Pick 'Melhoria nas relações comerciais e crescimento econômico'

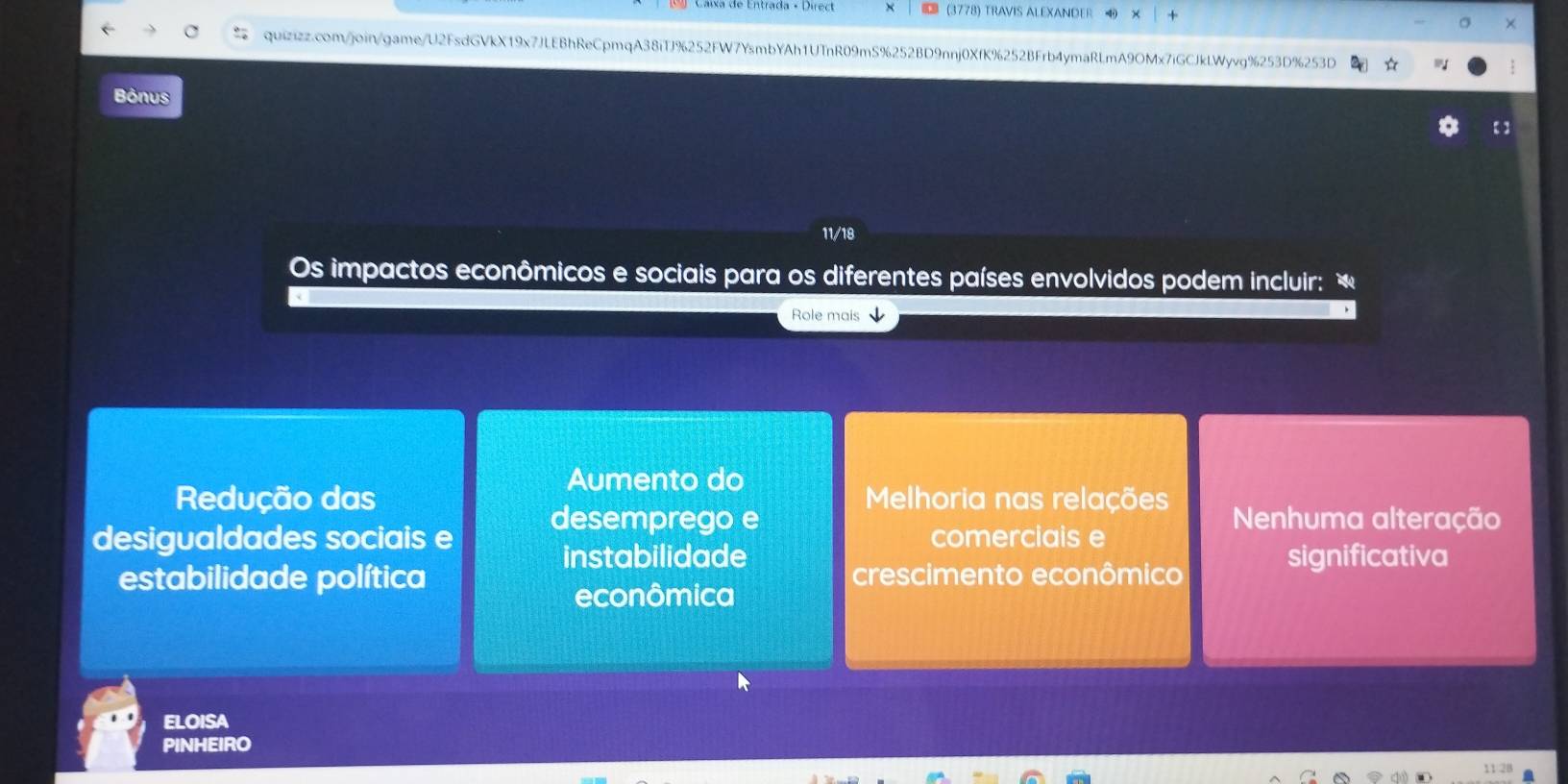coord(1017,539)
